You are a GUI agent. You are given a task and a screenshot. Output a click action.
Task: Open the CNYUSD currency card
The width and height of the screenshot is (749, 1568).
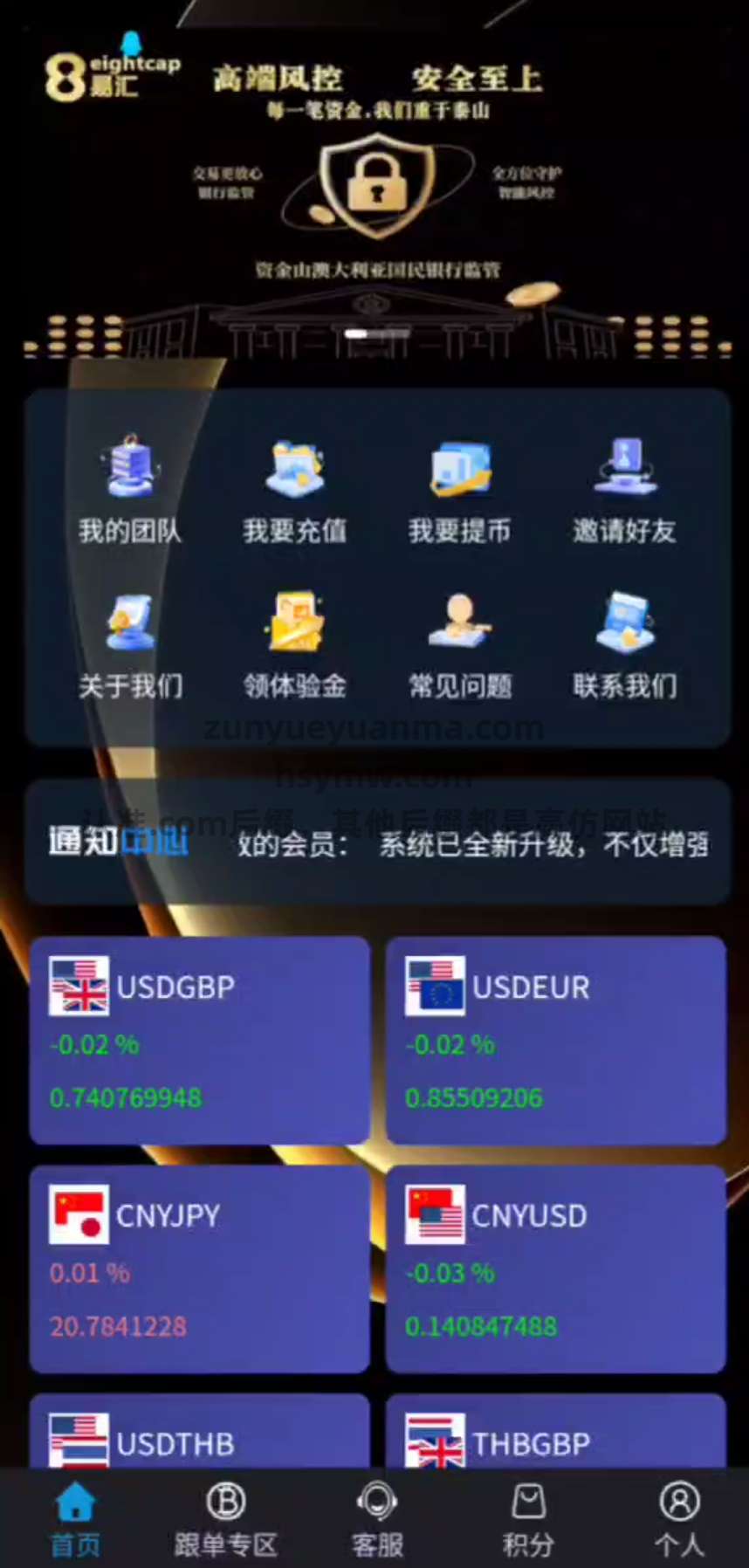tap(555, 1266)
